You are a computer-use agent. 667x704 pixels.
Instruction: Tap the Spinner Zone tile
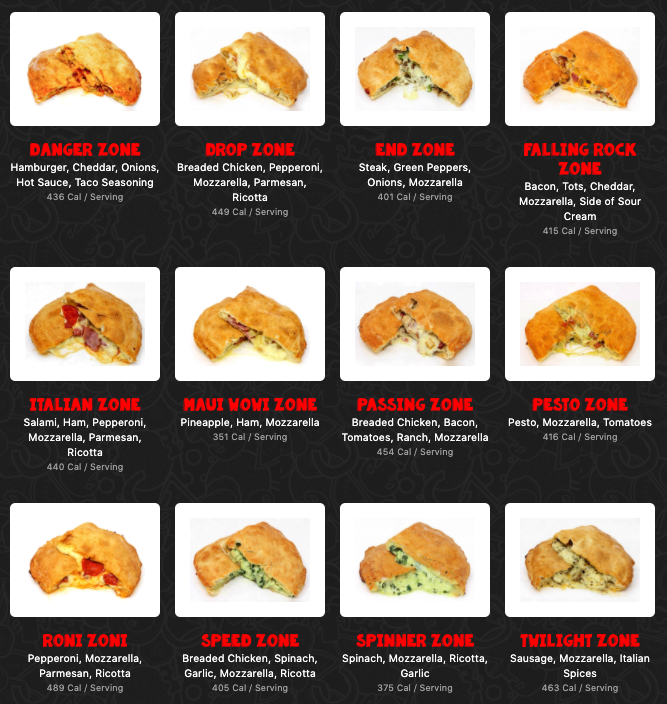415,560
